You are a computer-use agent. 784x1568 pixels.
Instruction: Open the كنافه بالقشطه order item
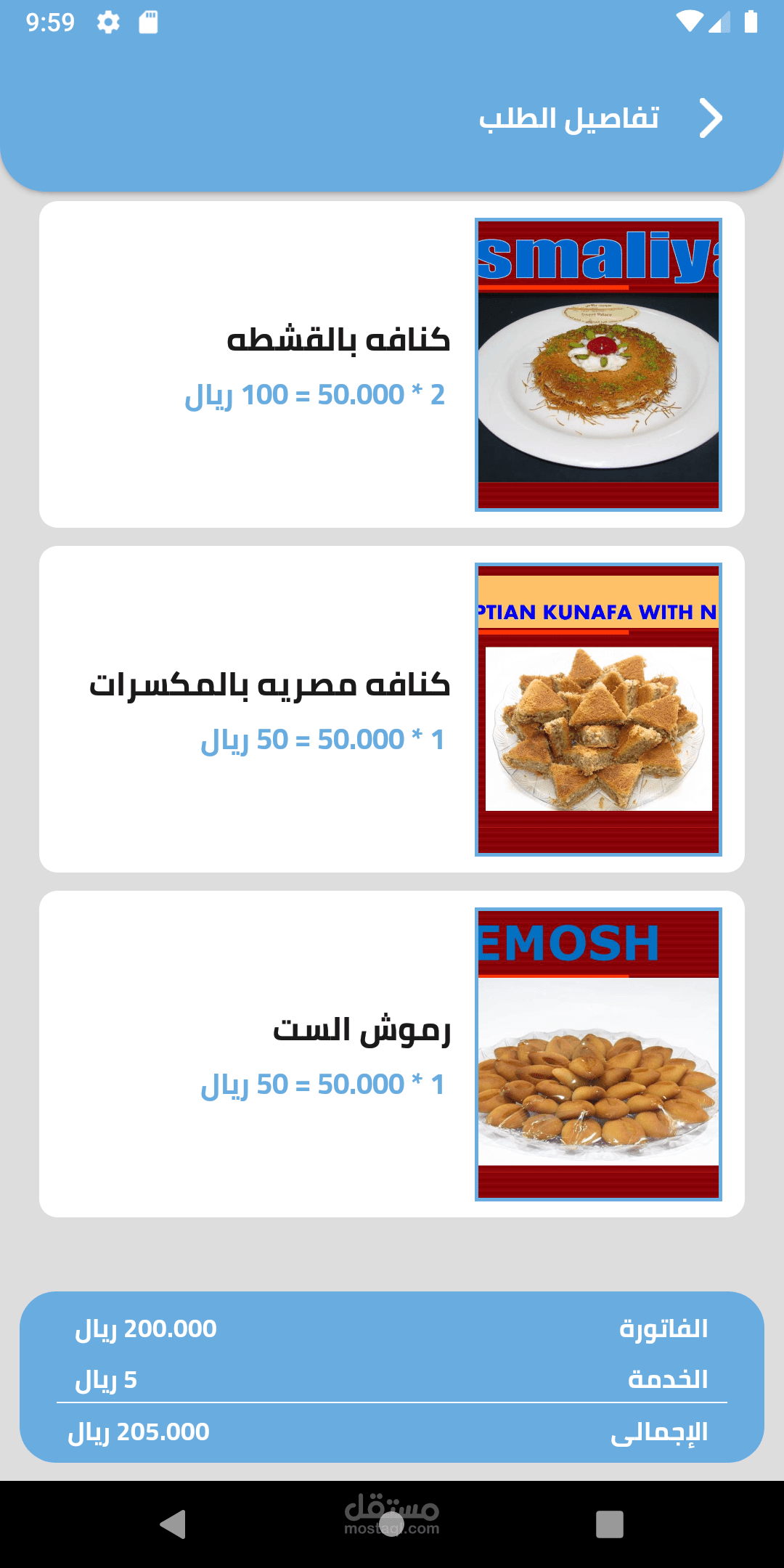(x=392, y=364)
